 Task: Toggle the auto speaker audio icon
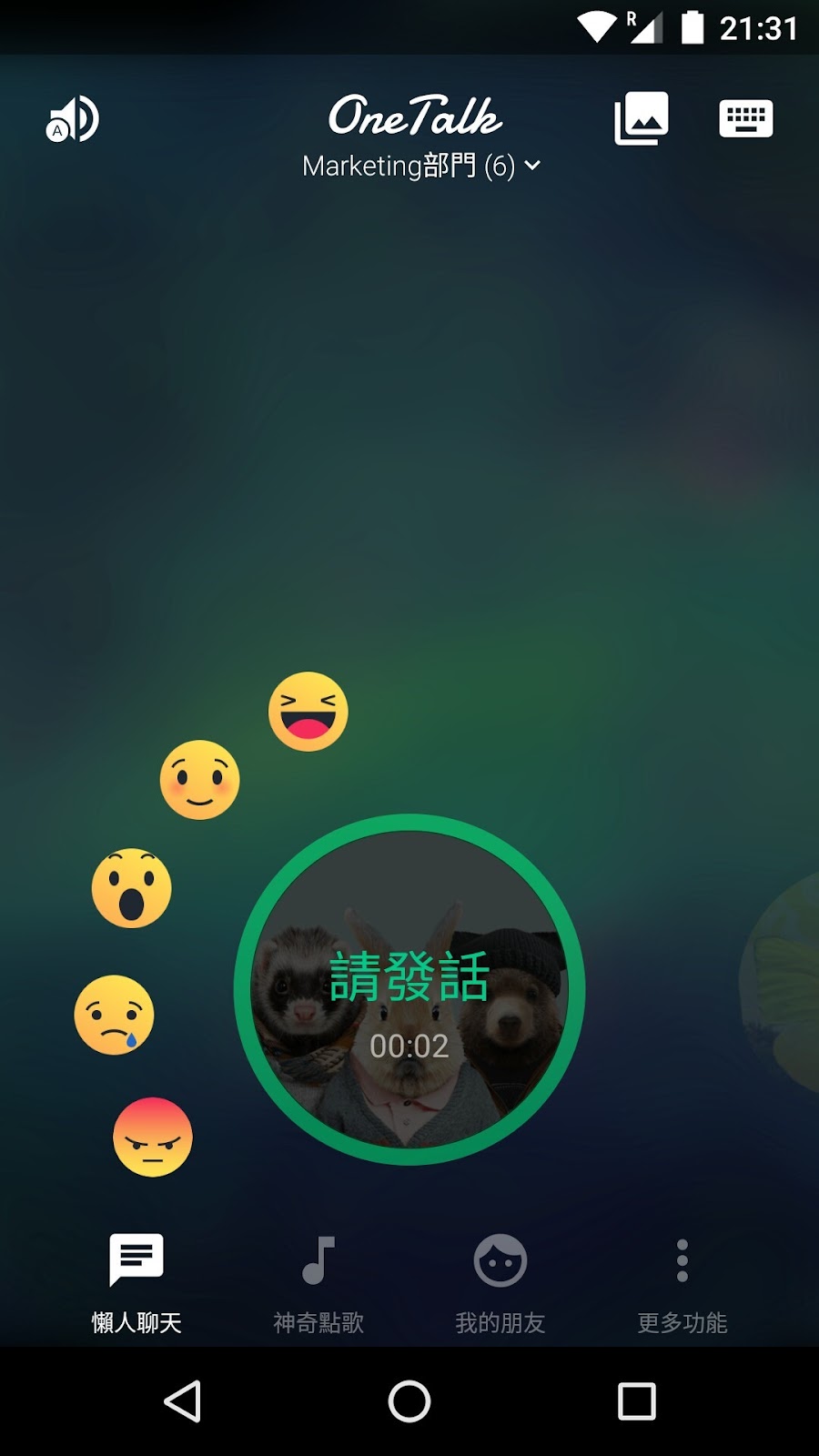pos(73,119)
